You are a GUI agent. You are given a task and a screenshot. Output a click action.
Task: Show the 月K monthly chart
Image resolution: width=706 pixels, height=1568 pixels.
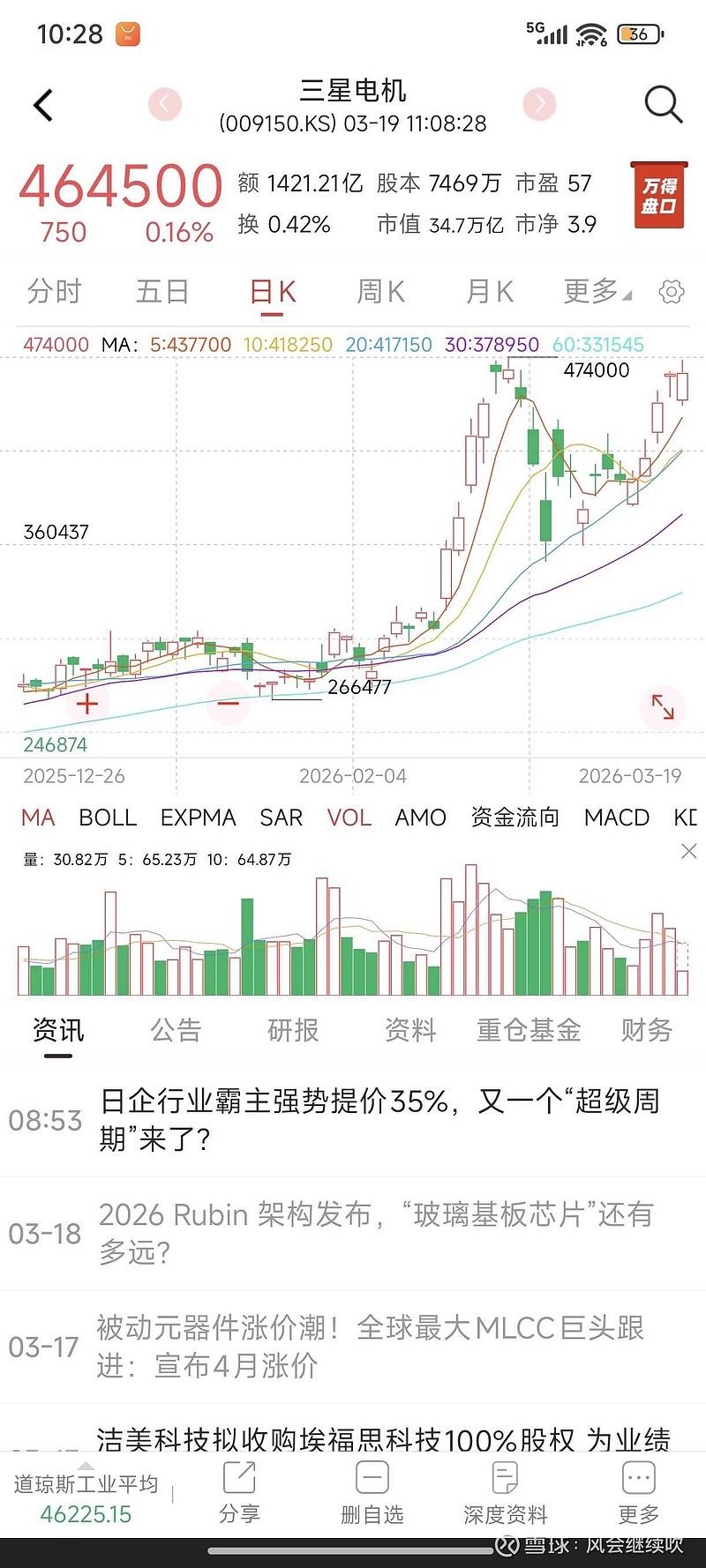(x=490, y=291)
